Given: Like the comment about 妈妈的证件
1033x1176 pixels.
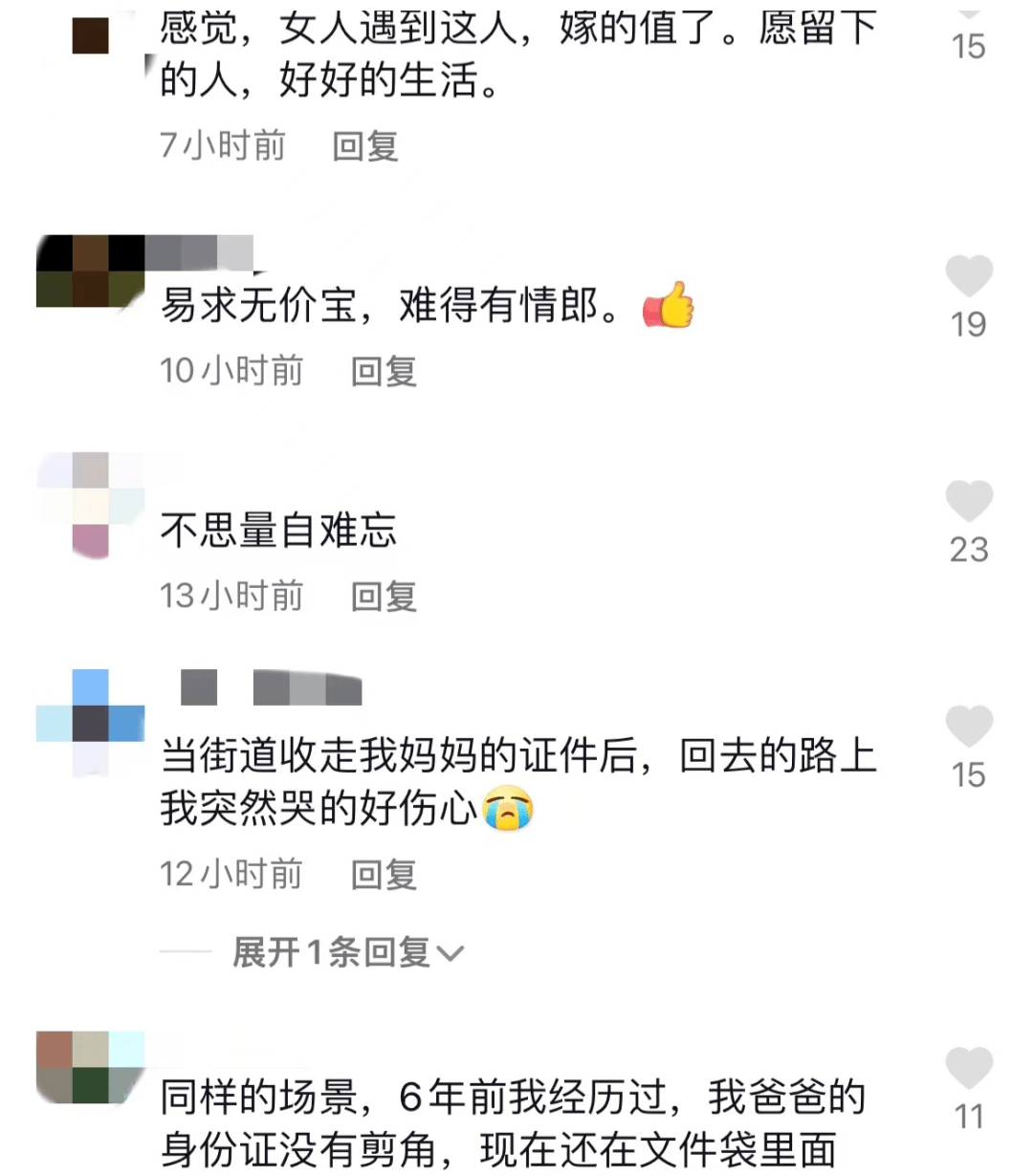Looking at the screenshot, I should coord(969,727).
